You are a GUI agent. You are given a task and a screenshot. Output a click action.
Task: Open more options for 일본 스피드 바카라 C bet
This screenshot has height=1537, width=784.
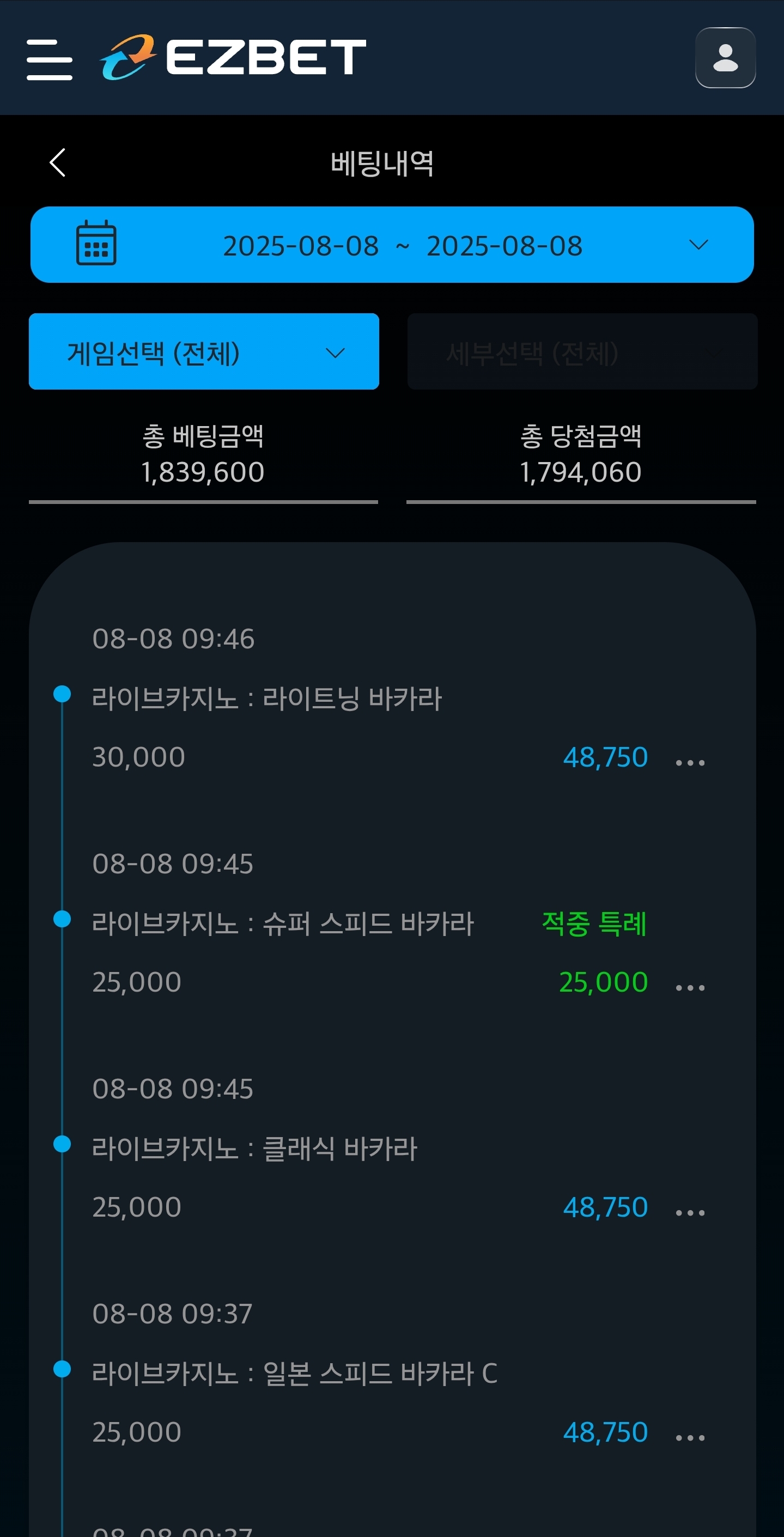tap(690, 1437)
